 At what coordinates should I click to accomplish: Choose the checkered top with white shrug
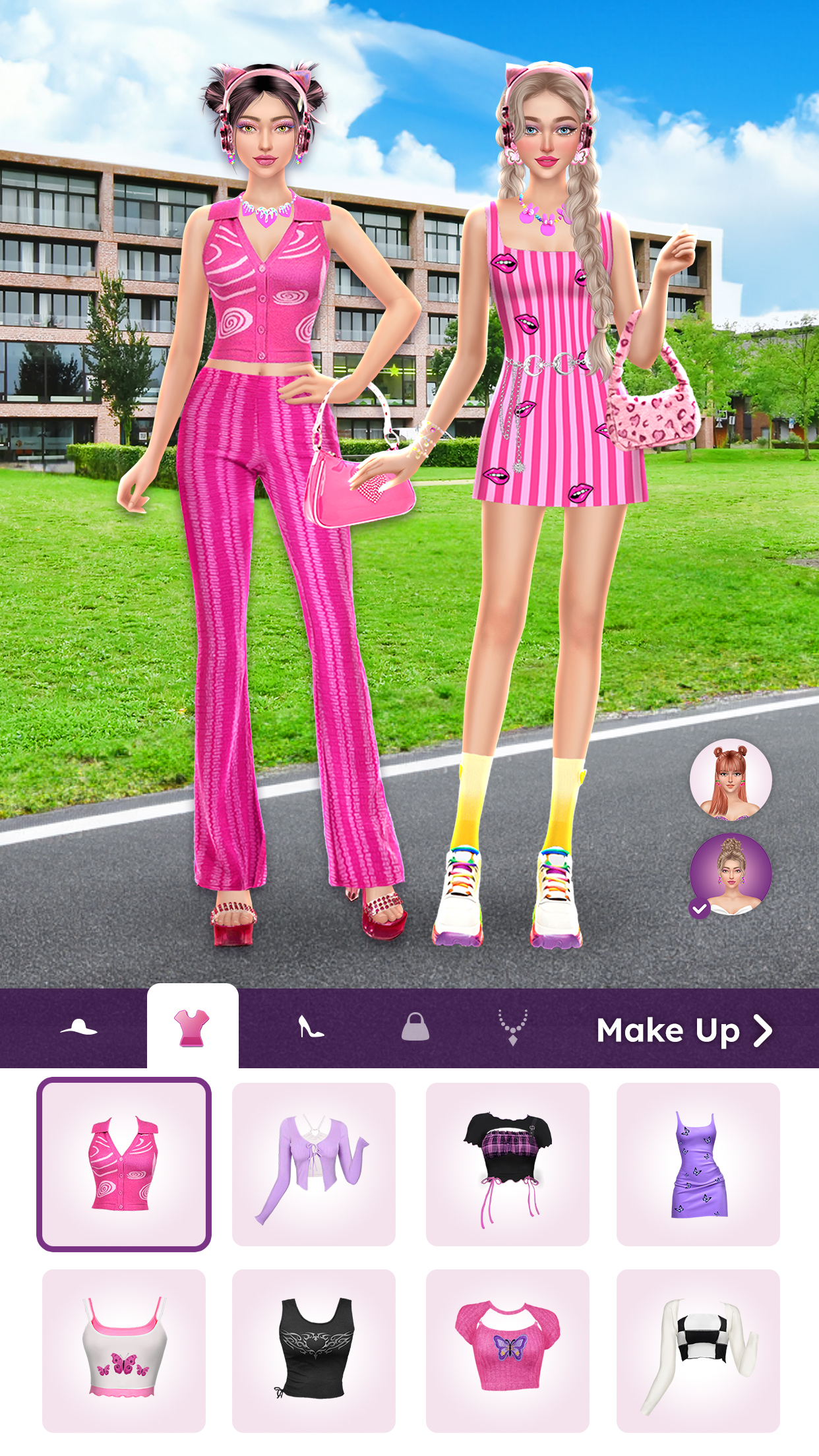[x=698, y=1350]
